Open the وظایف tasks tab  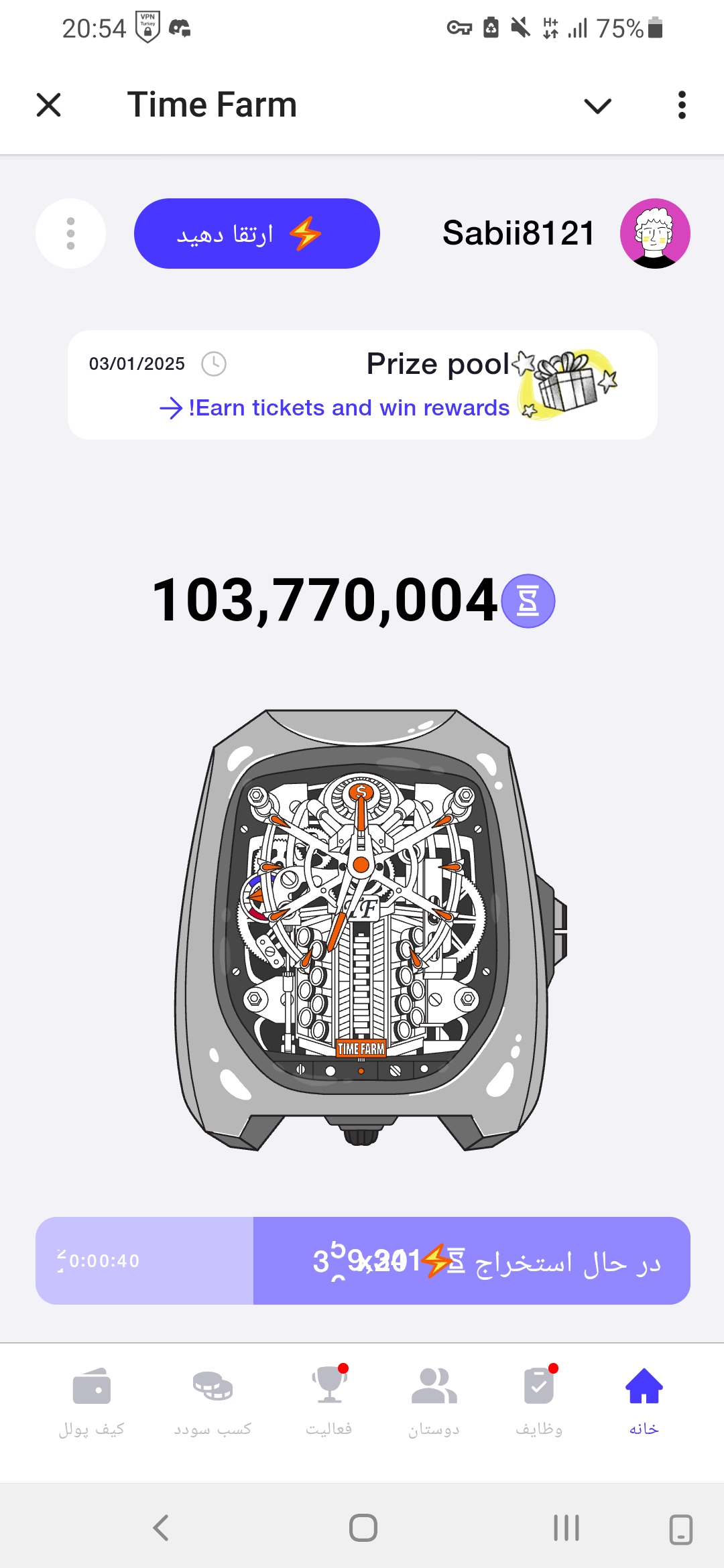click(x=538, y=1401)
